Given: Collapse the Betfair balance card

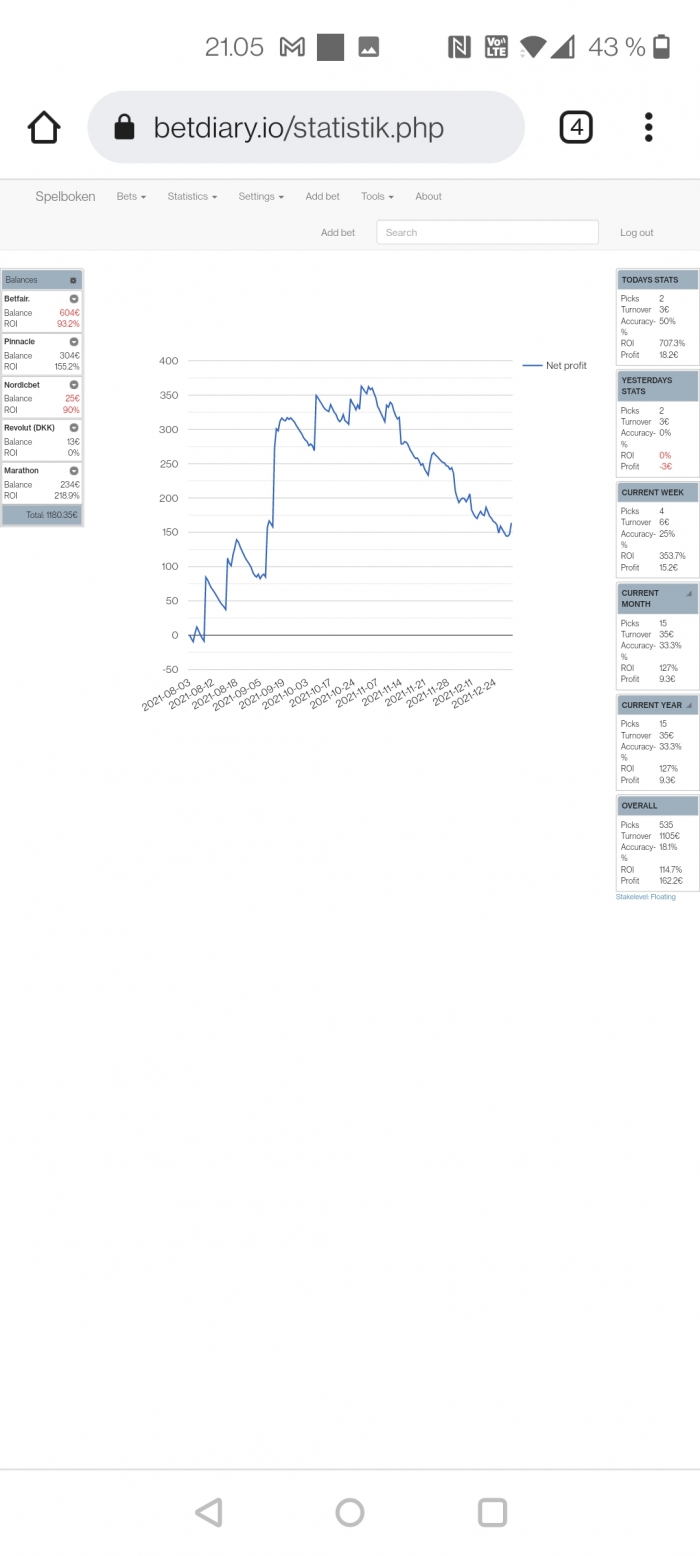Looking at the screenshot, I should coord(74,299).
